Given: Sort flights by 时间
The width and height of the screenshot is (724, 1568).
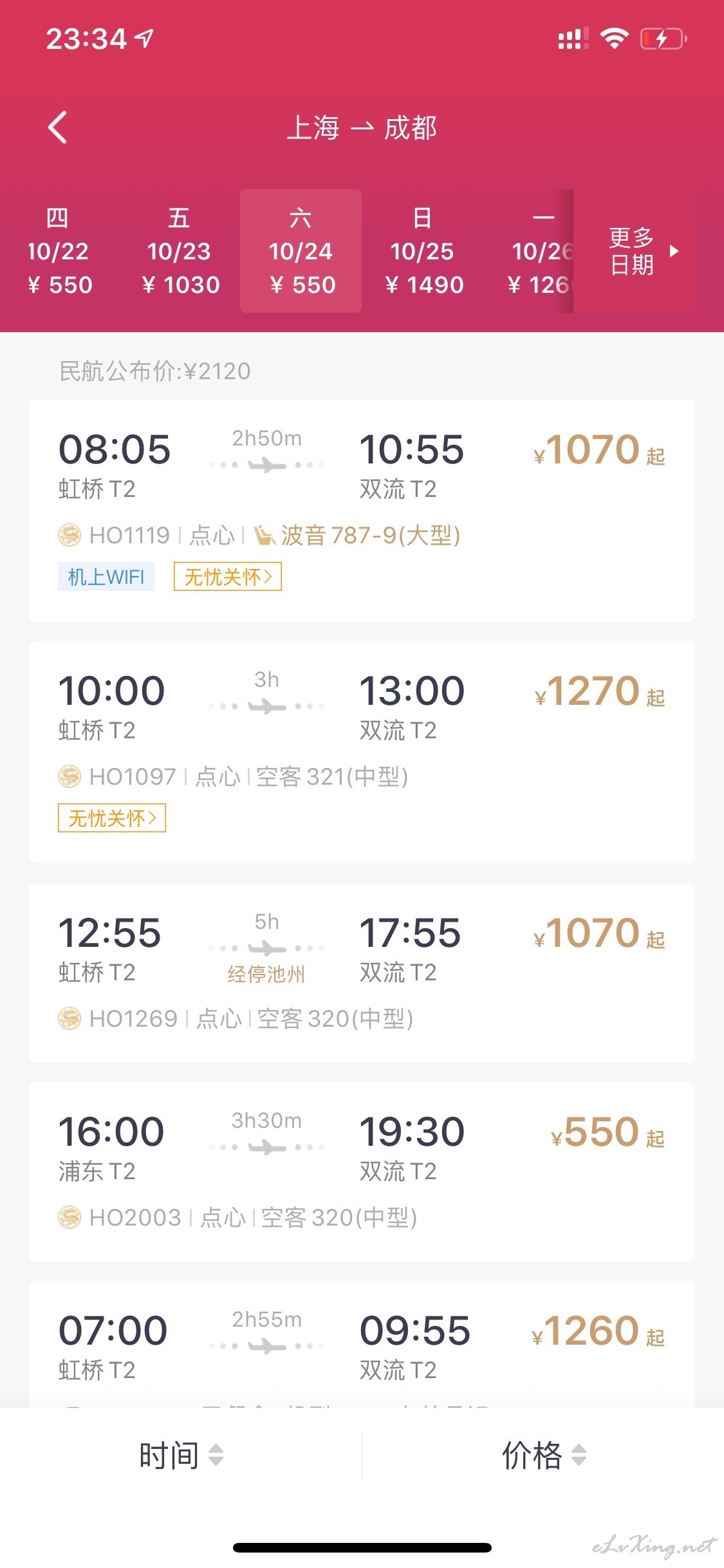Looking at the screenshot, I should coord(181,1455).
